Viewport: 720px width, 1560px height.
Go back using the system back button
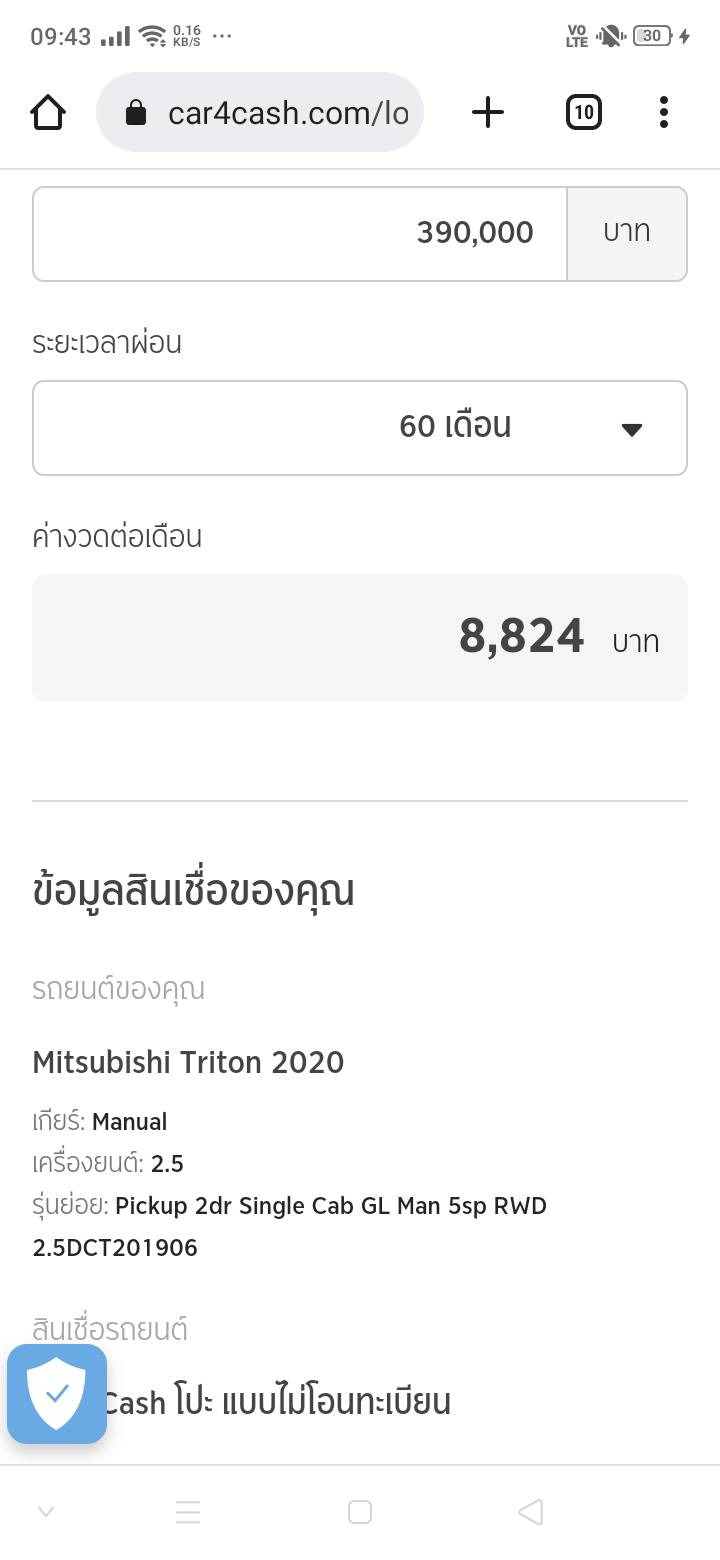coord(530,1512)
